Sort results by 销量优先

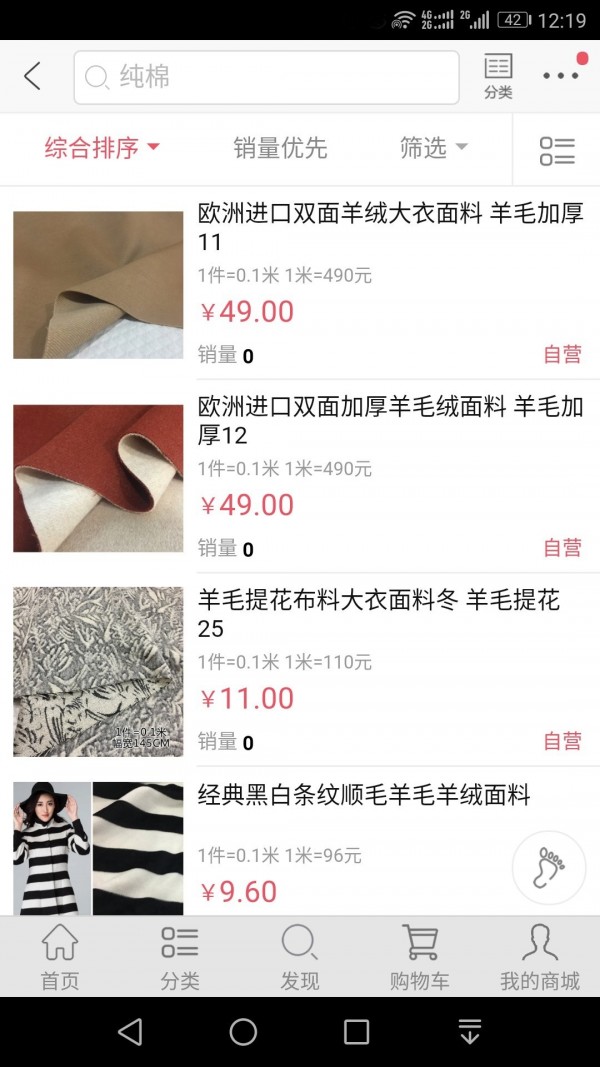click(x=280, y=149)
